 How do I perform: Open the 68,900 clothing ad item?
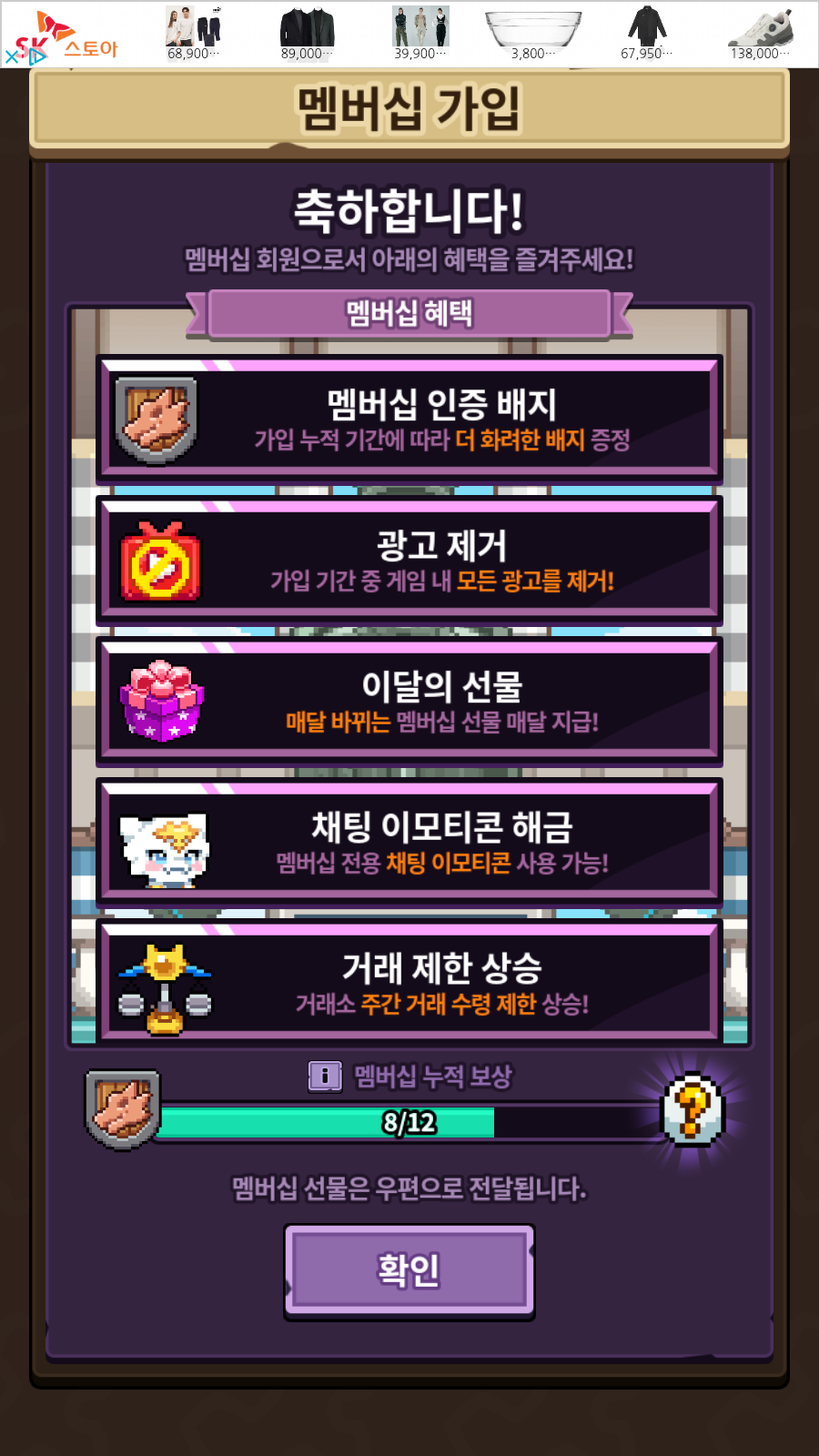193,34
